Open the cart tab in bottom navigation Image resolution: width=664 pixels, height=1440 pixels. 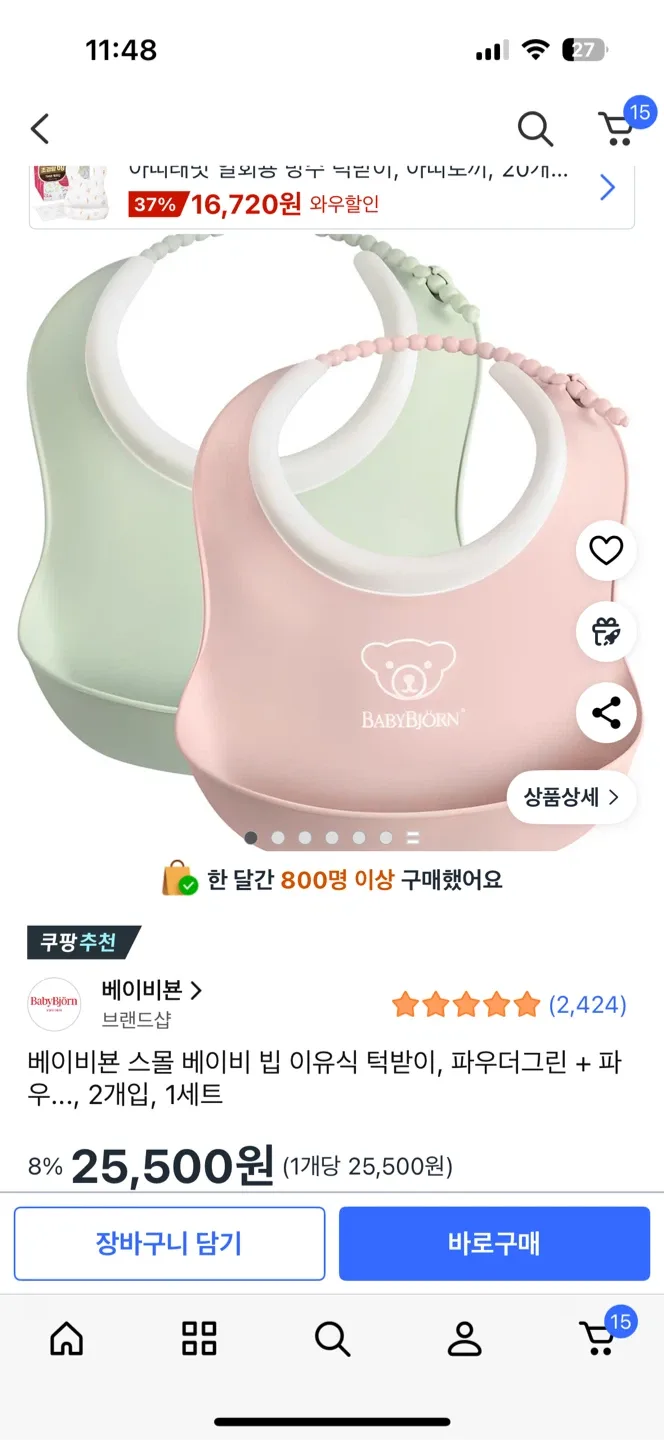[598, 1338]
